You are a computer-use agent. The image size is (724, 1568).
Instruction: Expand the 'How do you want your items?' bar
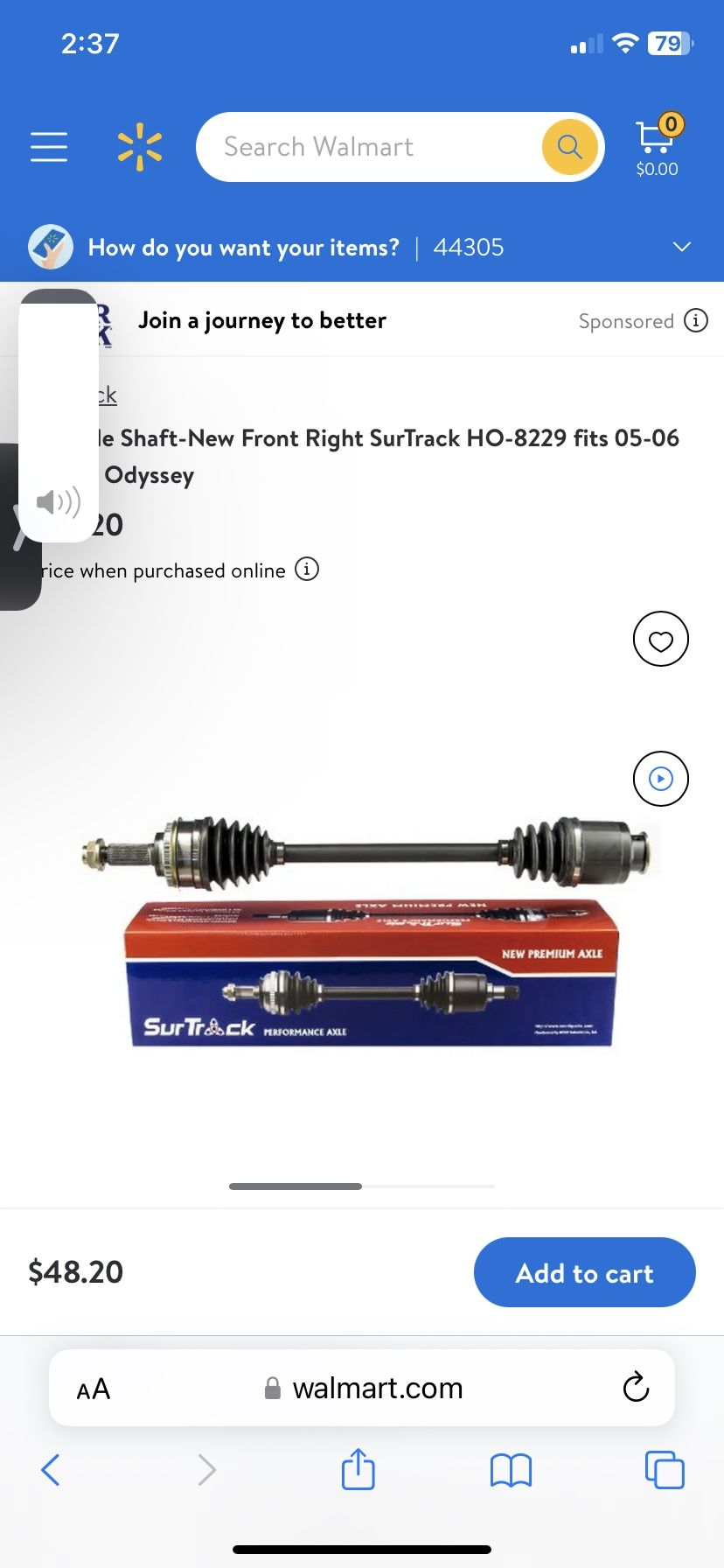click(362, 248)
